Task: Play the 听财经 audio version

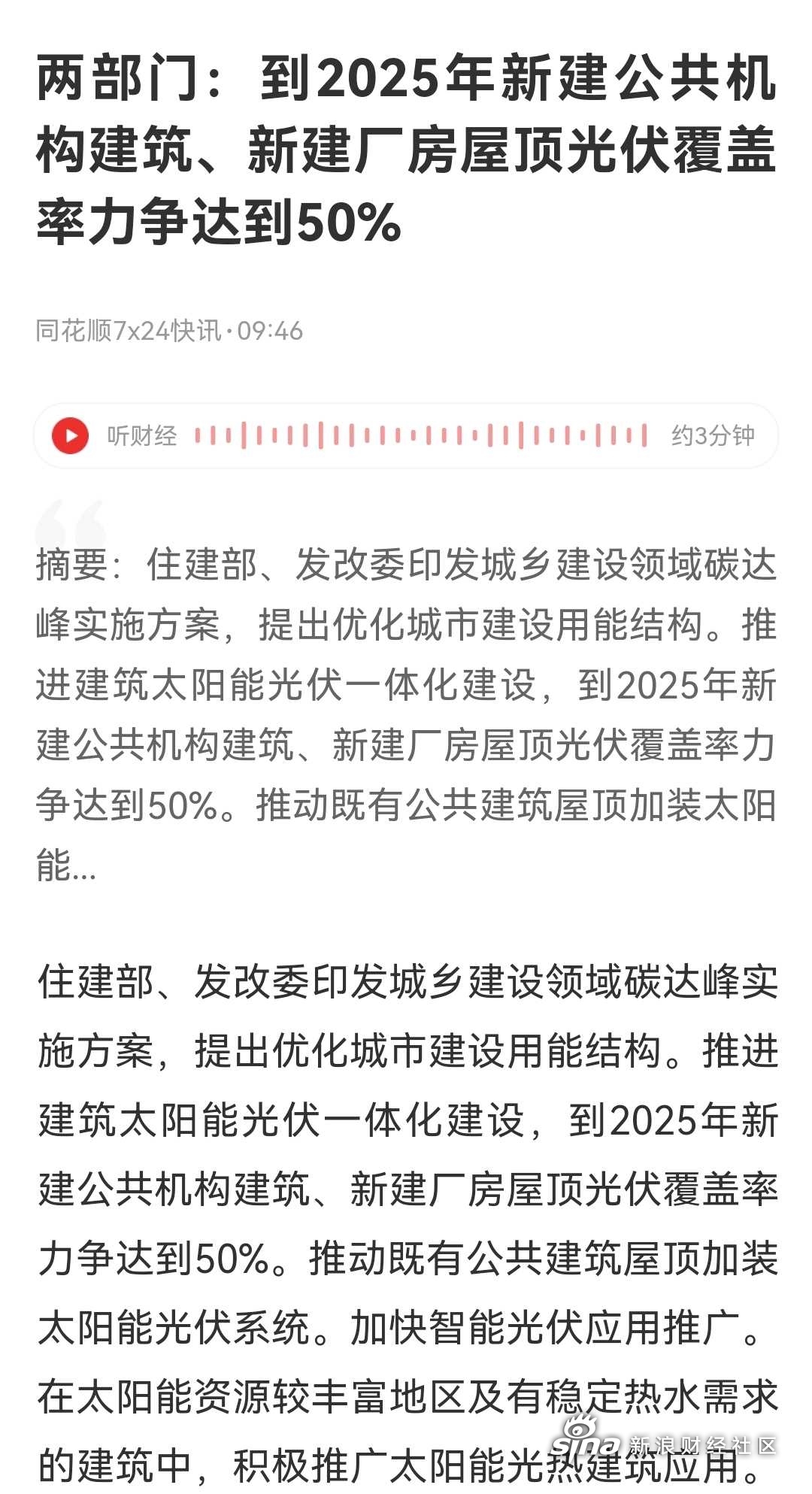Action: 71,436
